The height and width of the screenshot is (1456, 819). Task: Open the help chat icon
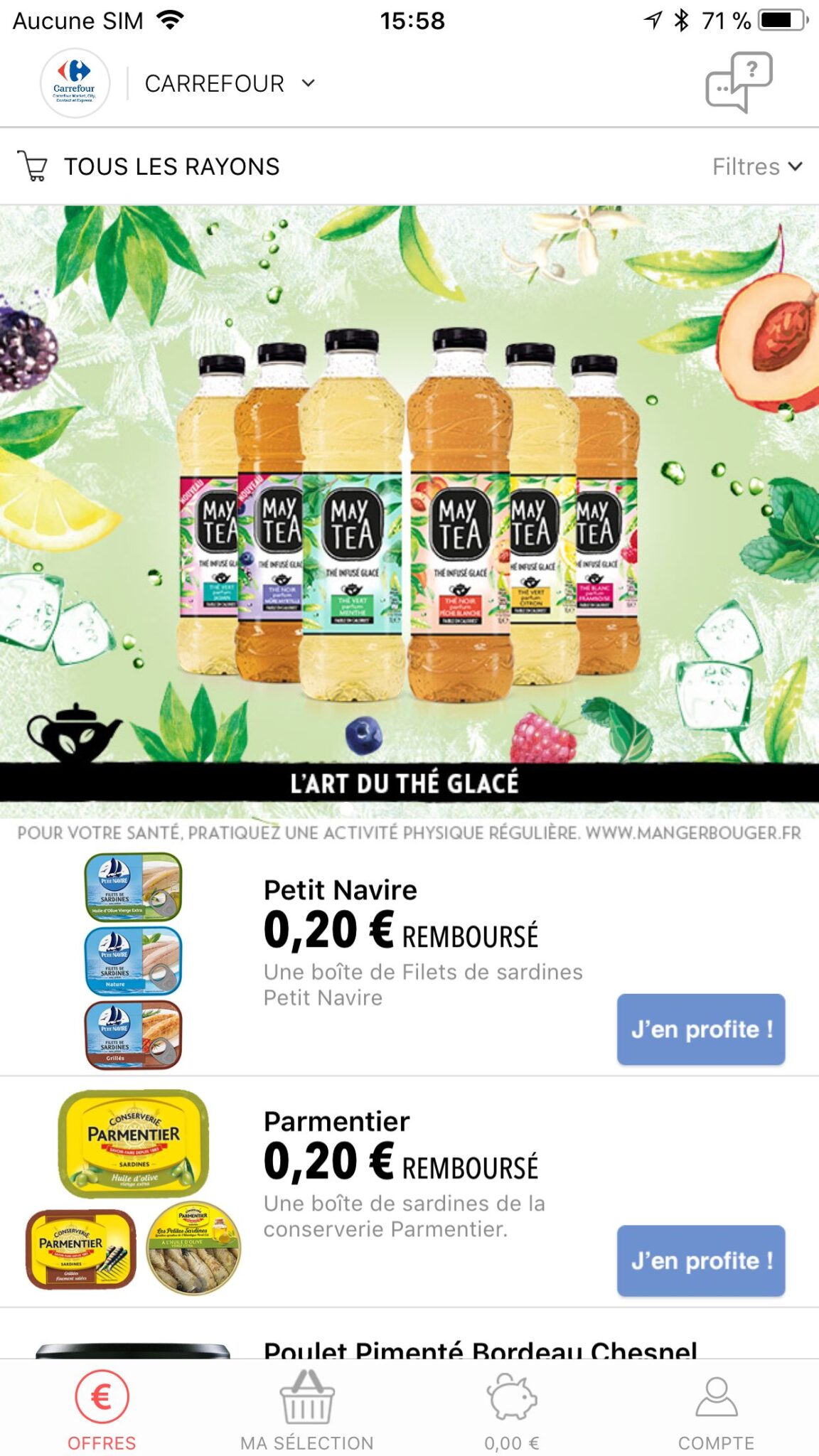click(739, 82)
